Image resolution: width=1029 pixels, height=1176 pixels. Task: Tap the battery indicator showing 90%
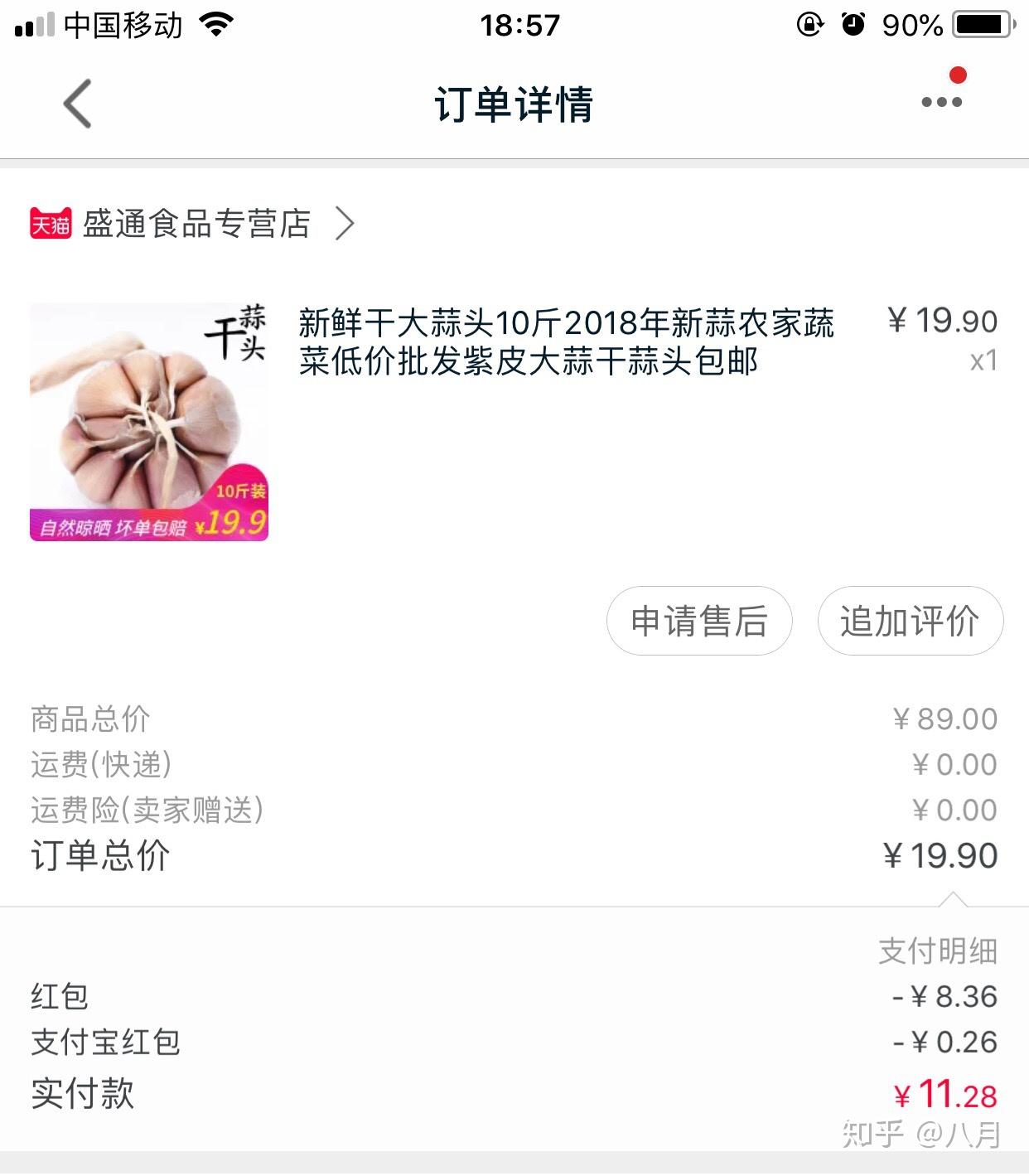coord(981,24)
